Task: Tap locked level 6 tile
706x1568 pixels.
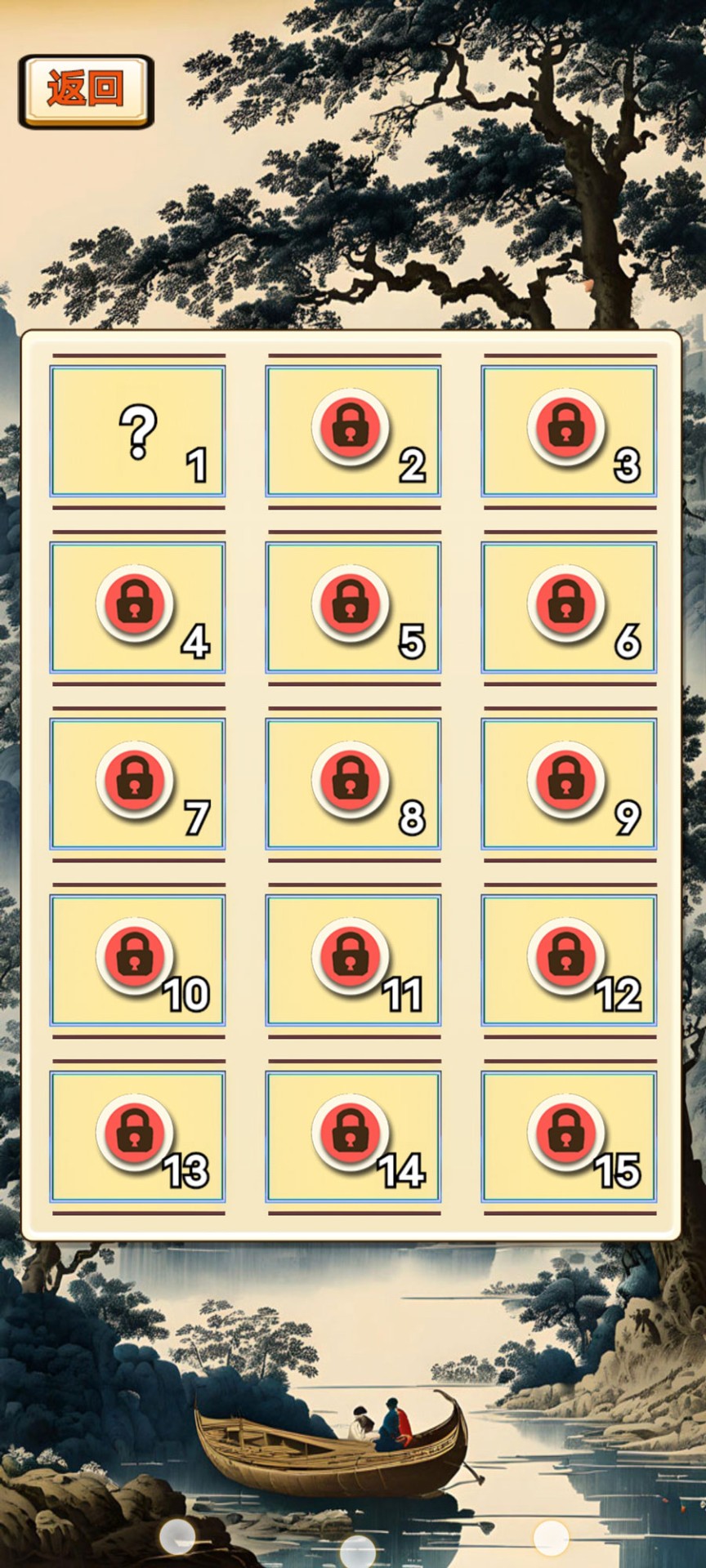Action: pyautogui.click(x=569, y=608)
